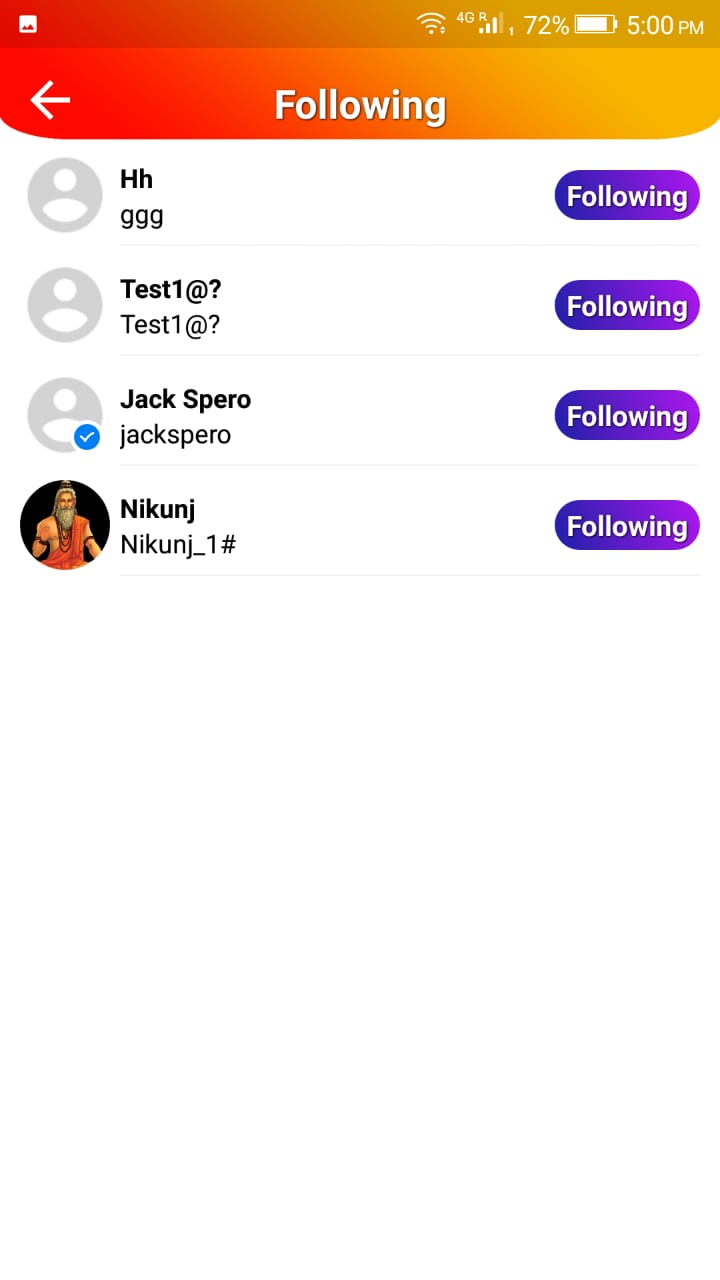Tap the Following button beside Nikunj
This screenshot has height=1280, width=720.
[x=627, y=526]
